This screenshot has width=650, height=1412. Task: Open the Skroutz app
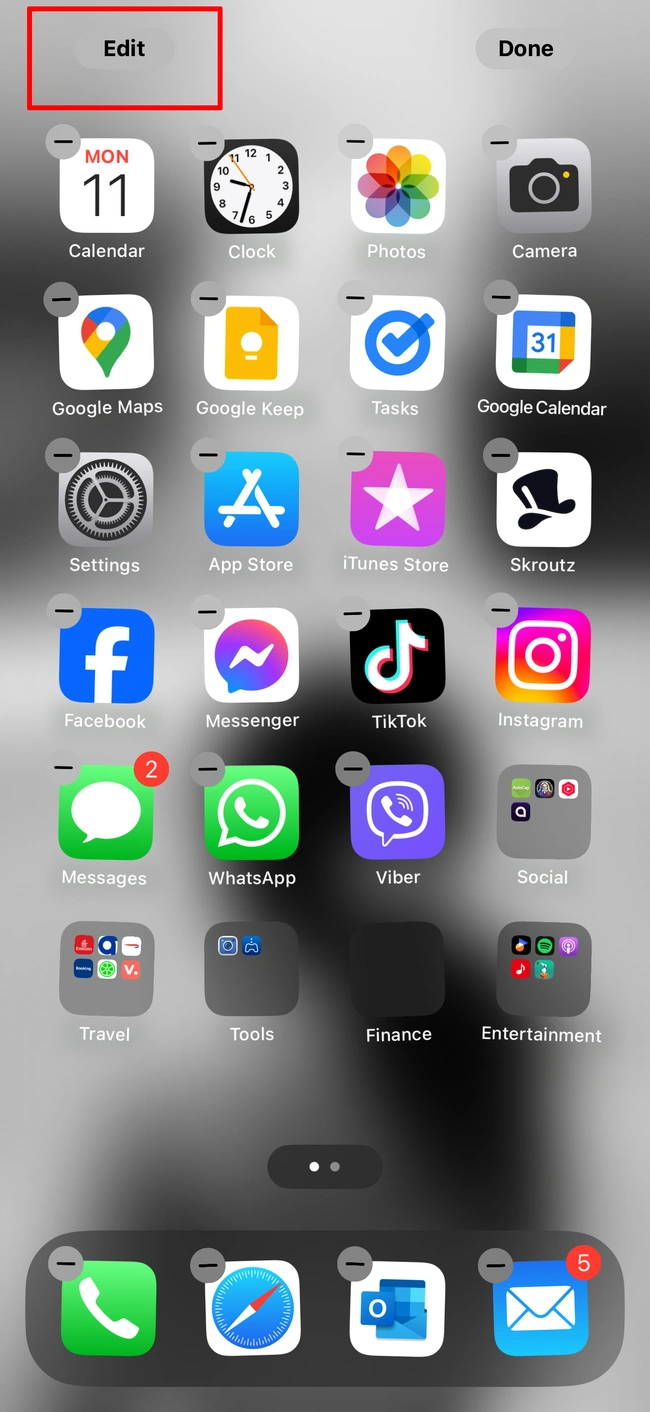(x=543, y=500)
